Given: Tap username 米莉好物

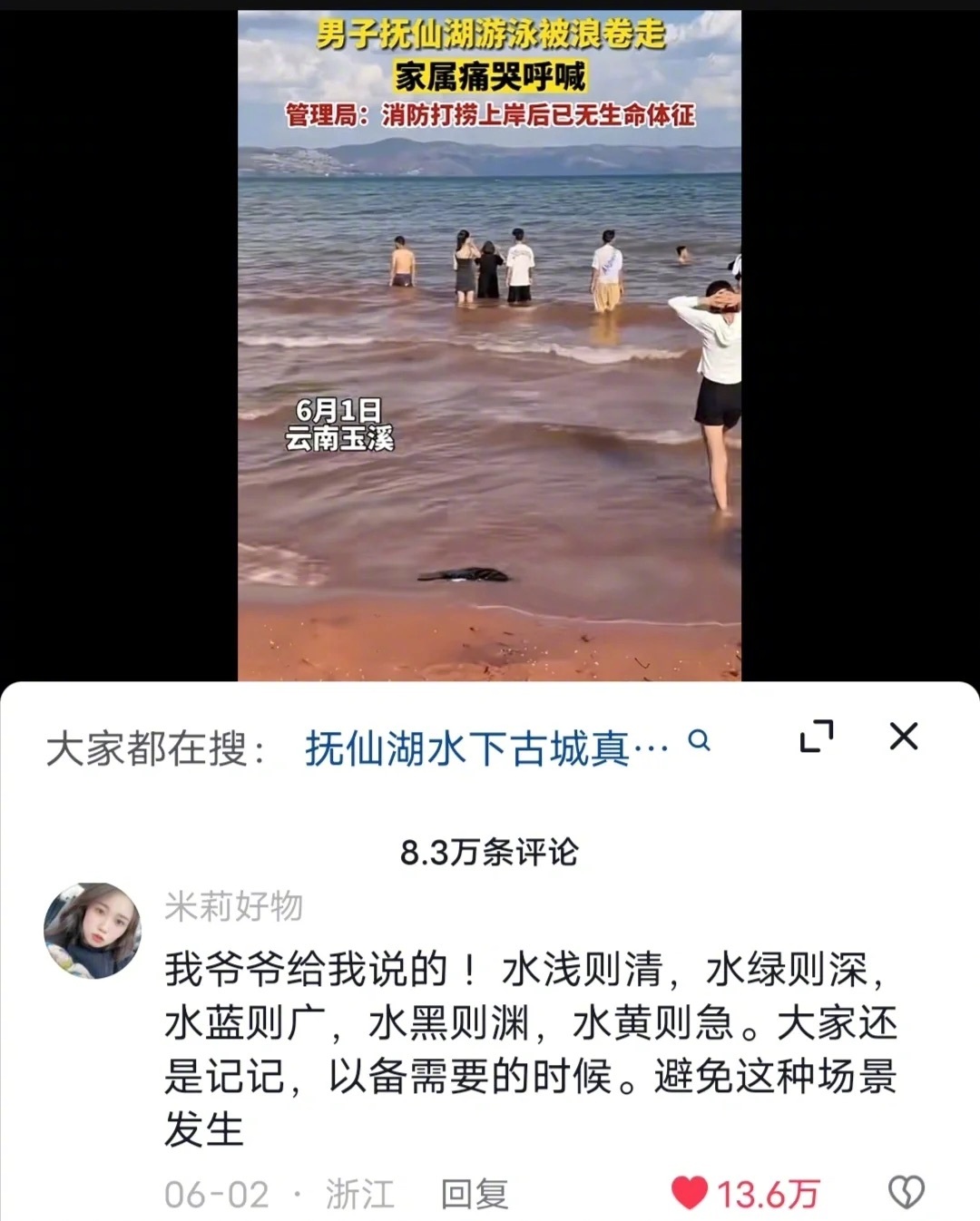Looking at the screenshot, I should pos(233,906).
